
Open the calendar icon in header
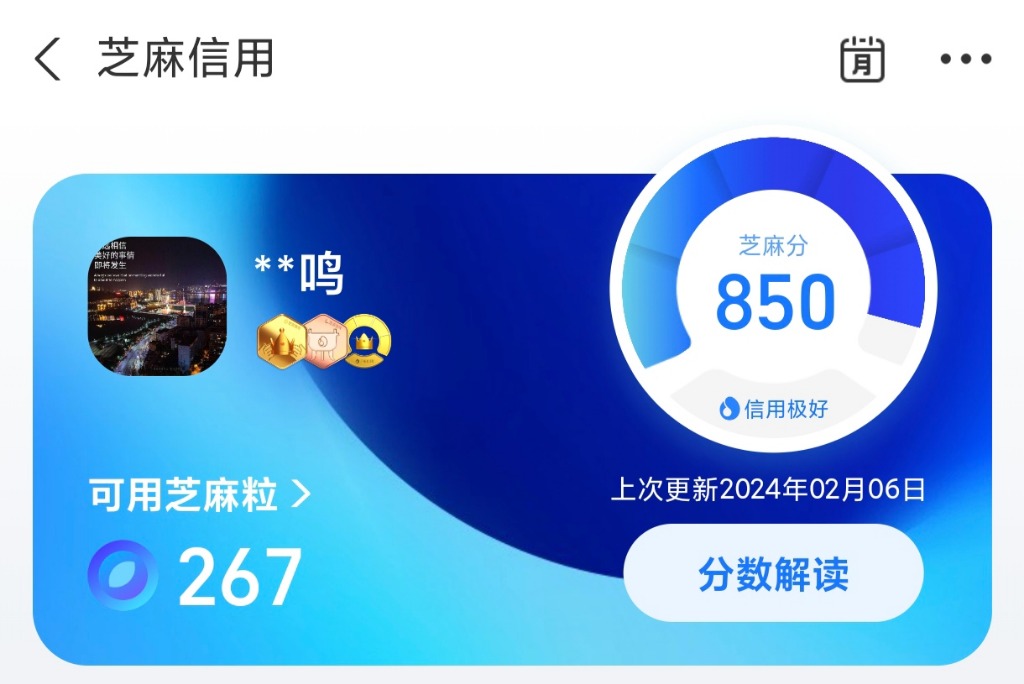click(861, 60)
